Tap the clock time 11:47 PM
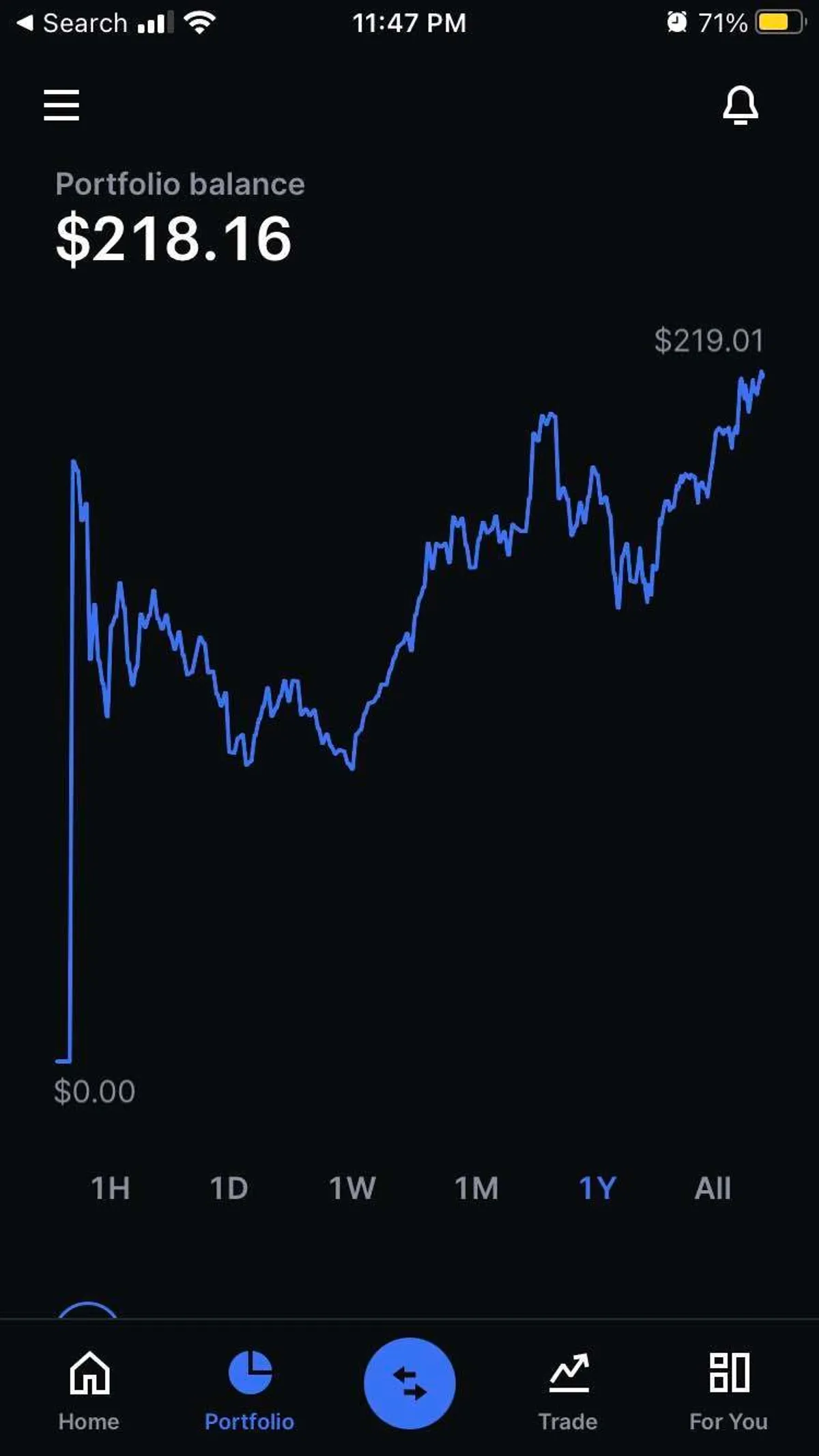This screenshot has height=1456, width=819. 409,23
